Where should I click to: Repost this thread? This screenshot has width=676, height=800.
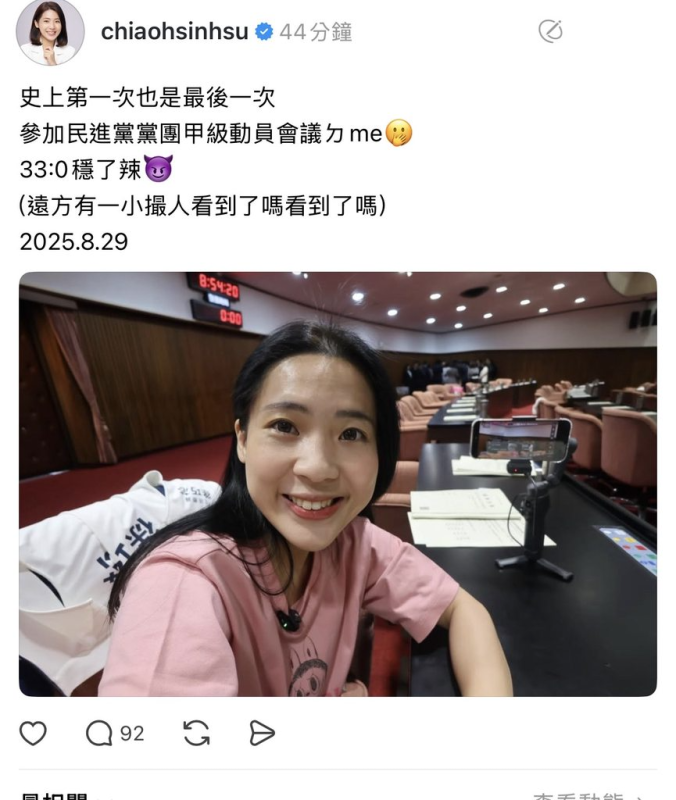[x=197, y=733]
